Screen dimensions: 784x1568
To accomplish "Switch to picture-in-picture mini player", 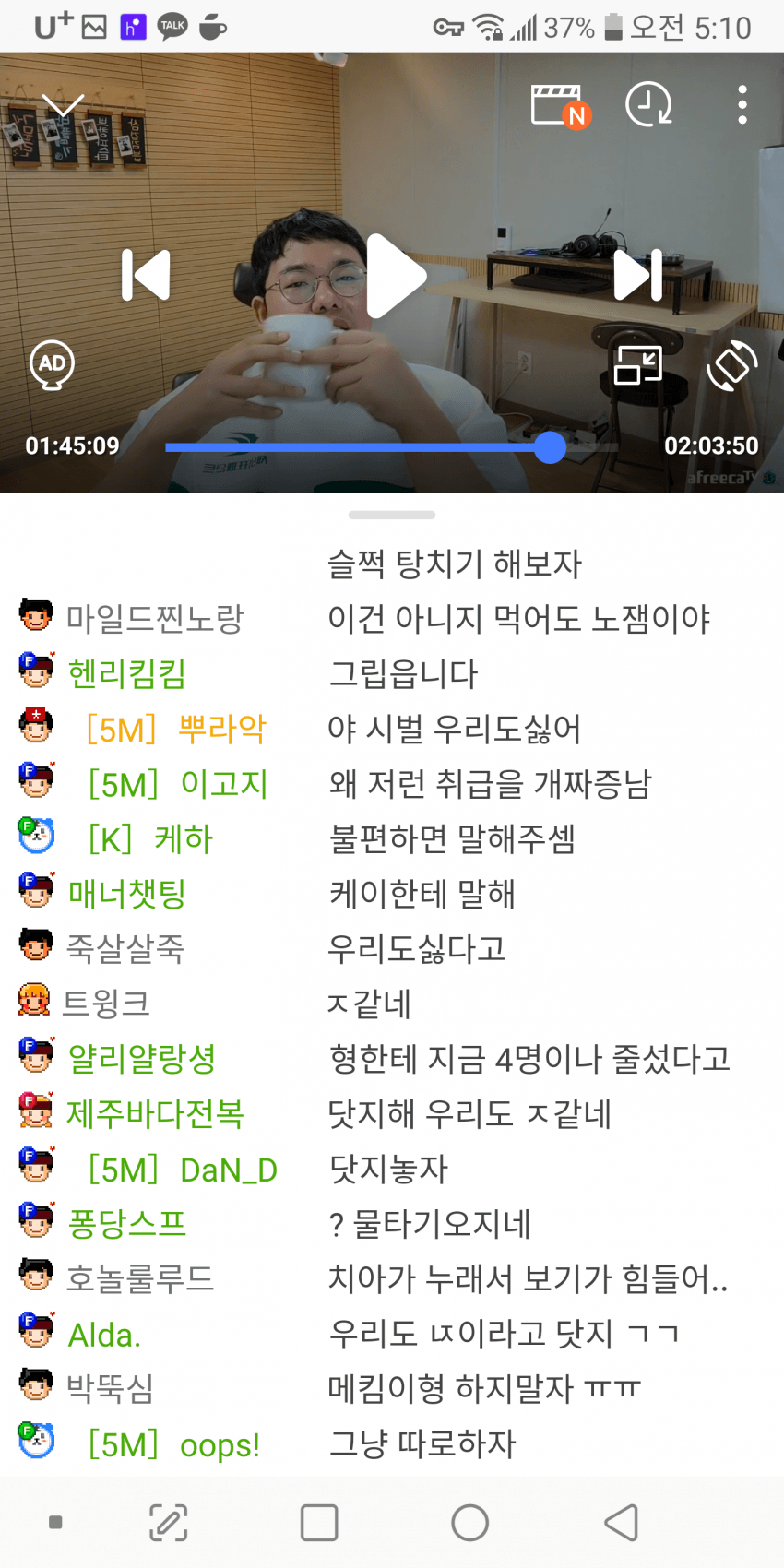I will click(638, 365).
